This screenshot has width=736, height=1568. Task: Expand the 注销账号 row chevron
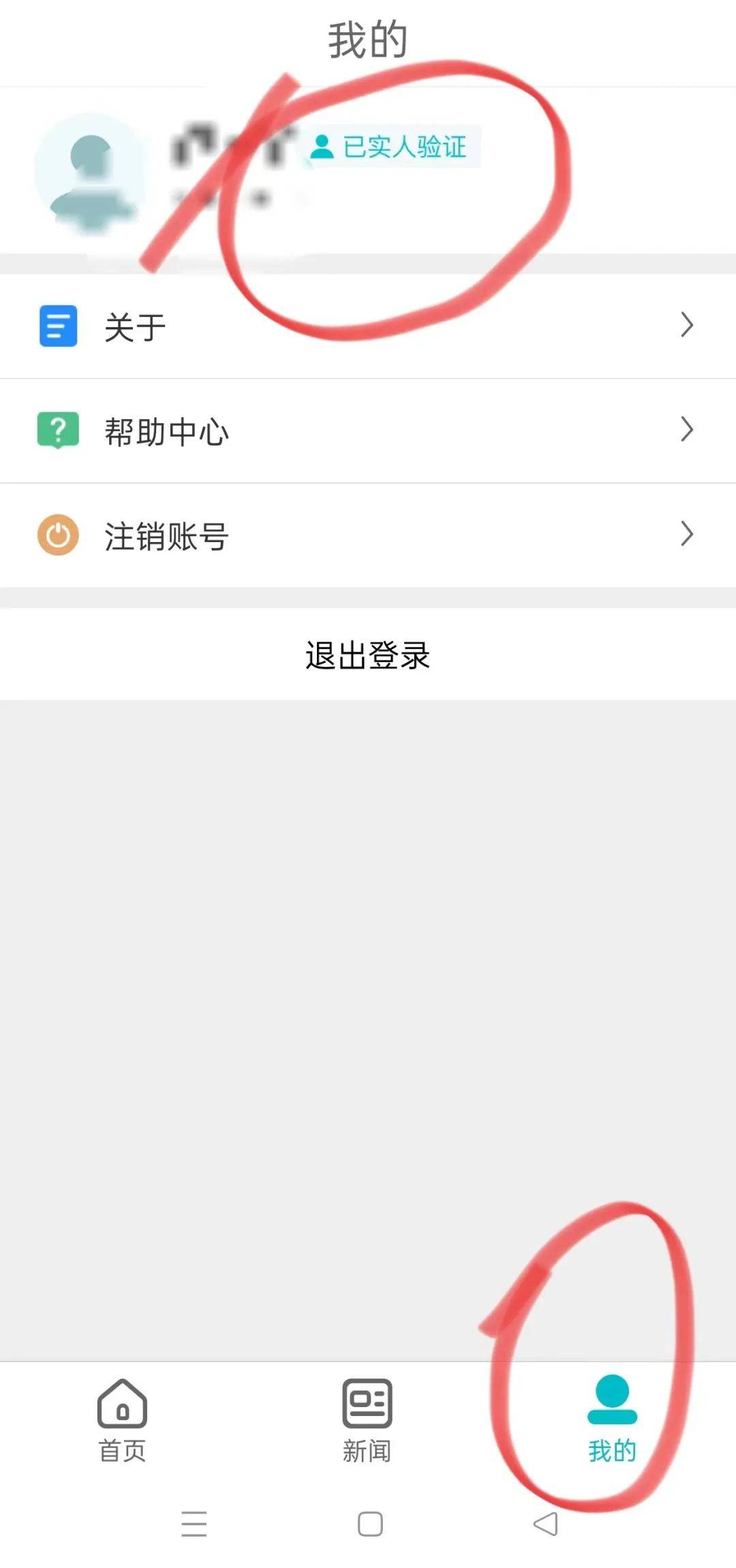(x=687, y=536)
